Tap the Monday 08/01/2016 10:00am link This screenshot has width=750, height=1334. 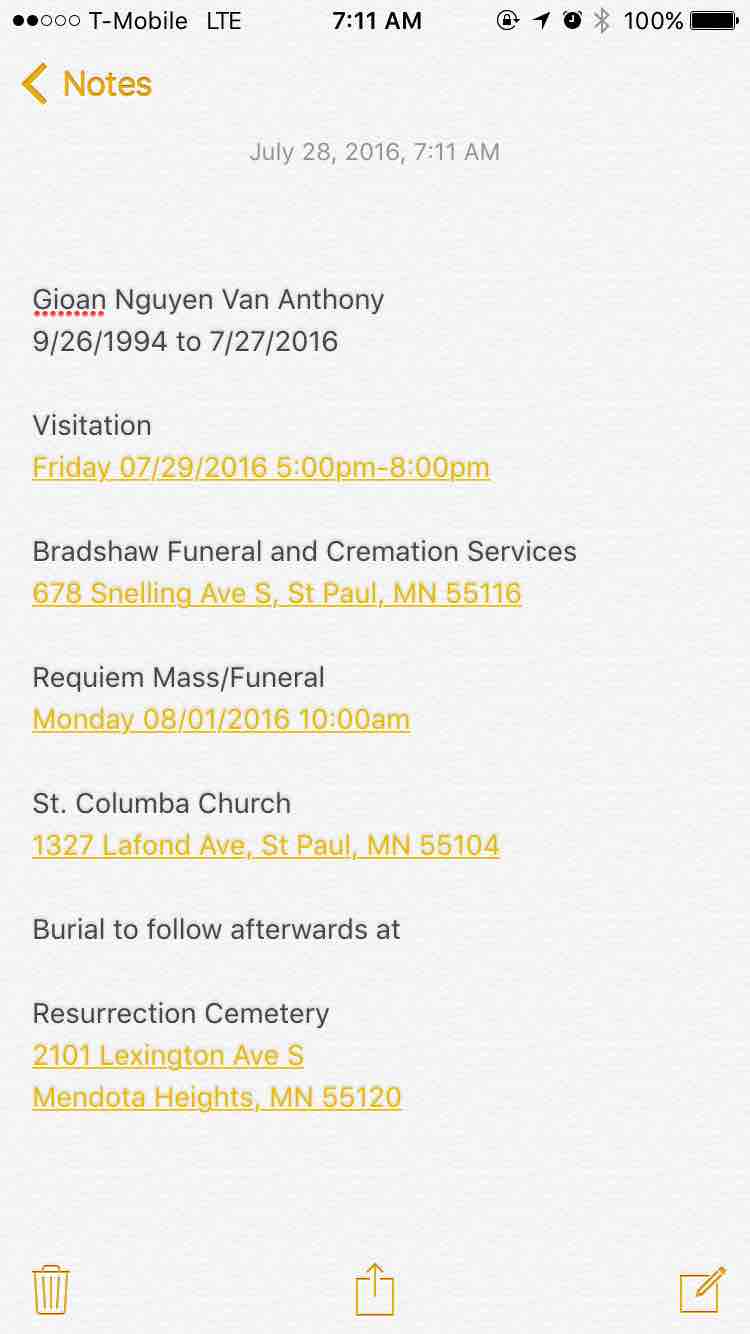(221, 719)
